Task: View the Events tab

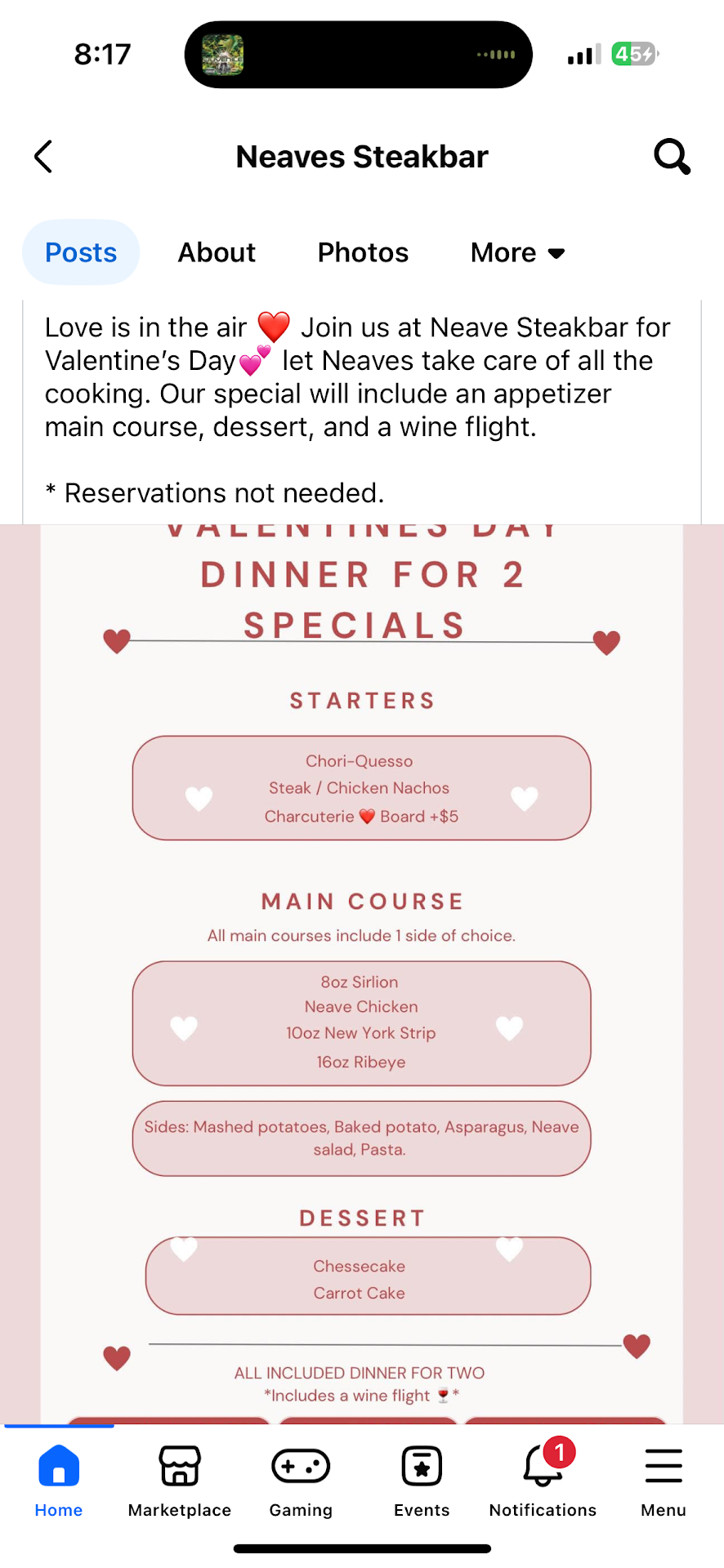Action: [422, 1481]
